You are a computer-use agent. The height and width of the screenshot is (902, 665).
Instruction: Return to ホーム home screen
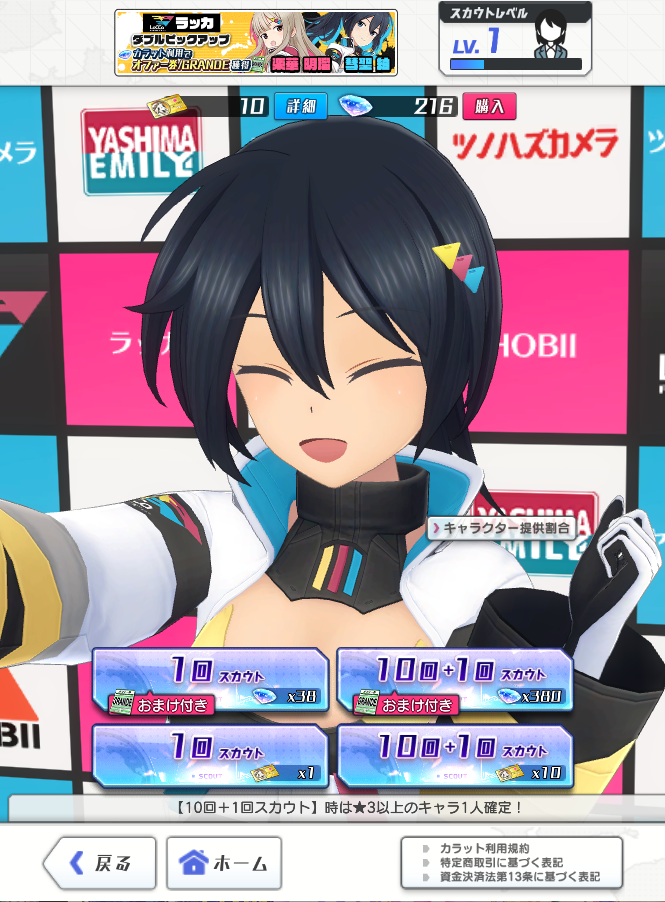coord(224,863)
